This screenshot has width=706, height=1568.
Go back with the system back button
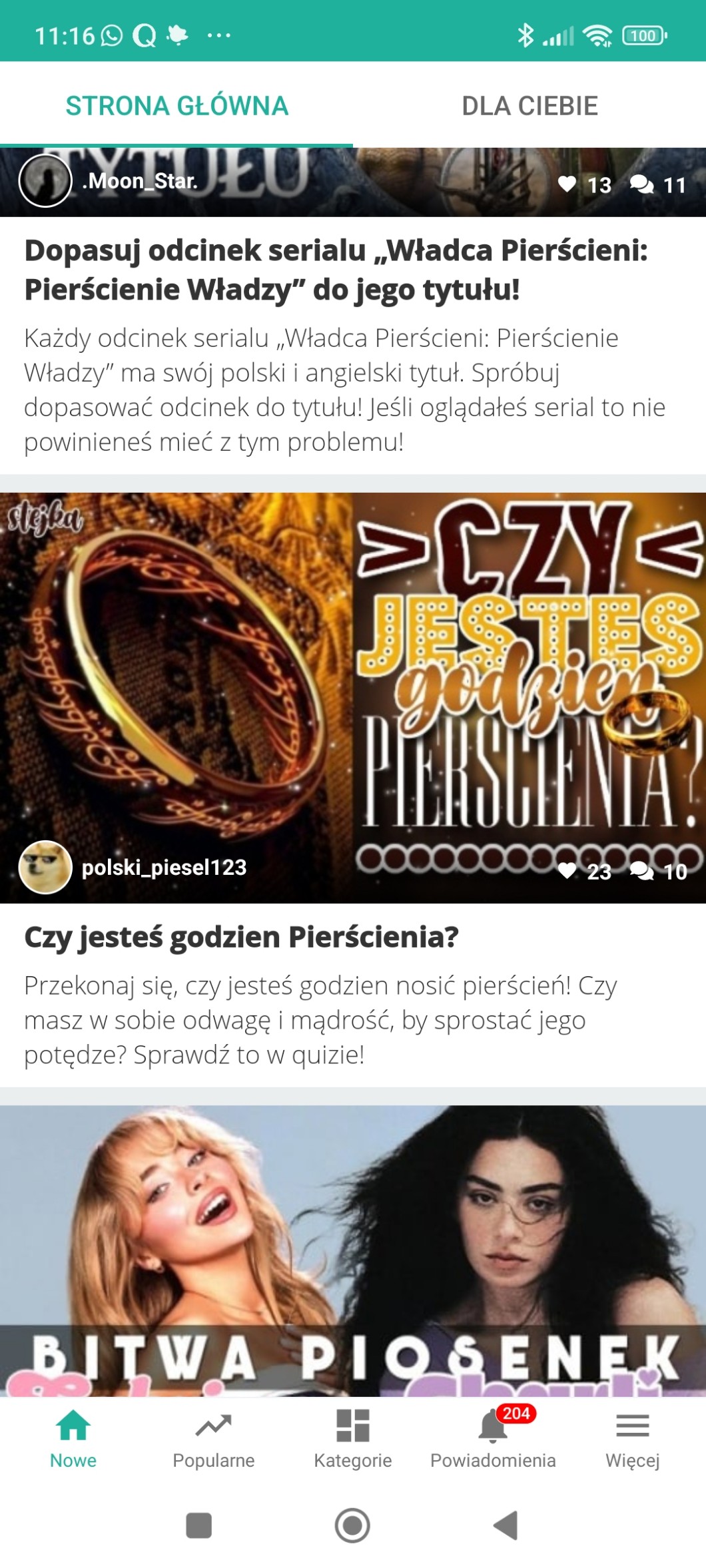coord(506,1525)
